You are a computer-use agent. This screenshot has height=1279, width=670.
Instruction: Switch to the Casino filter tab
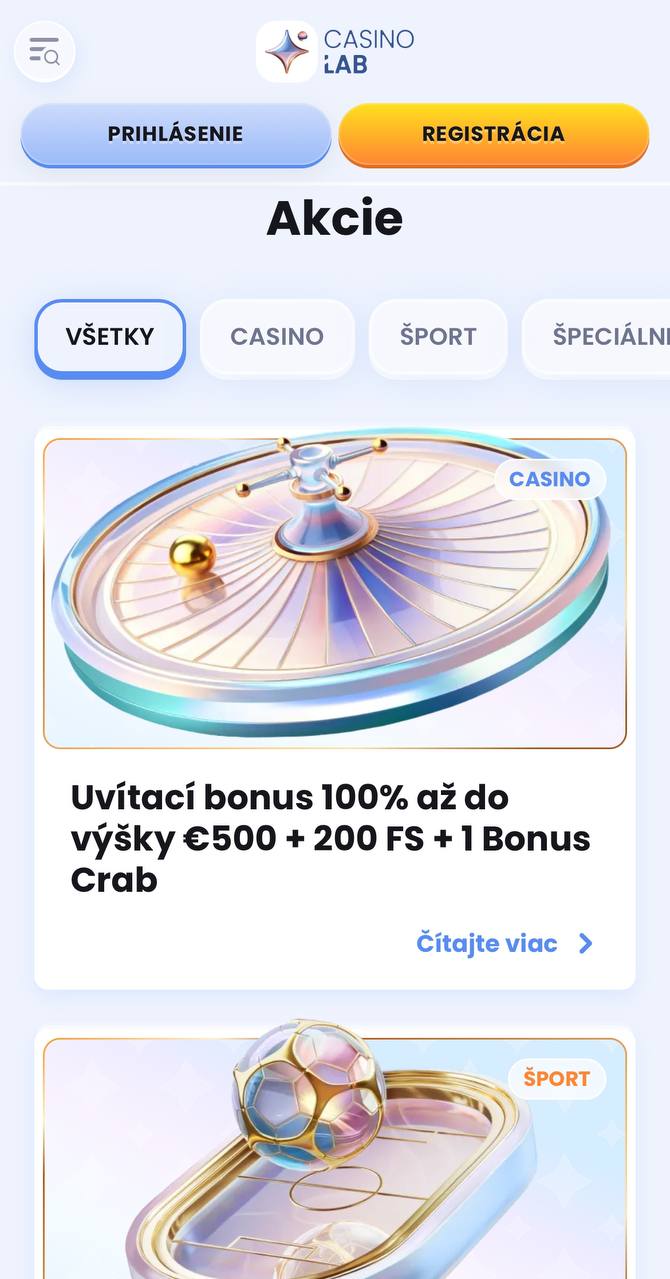(x=277, y=337)
